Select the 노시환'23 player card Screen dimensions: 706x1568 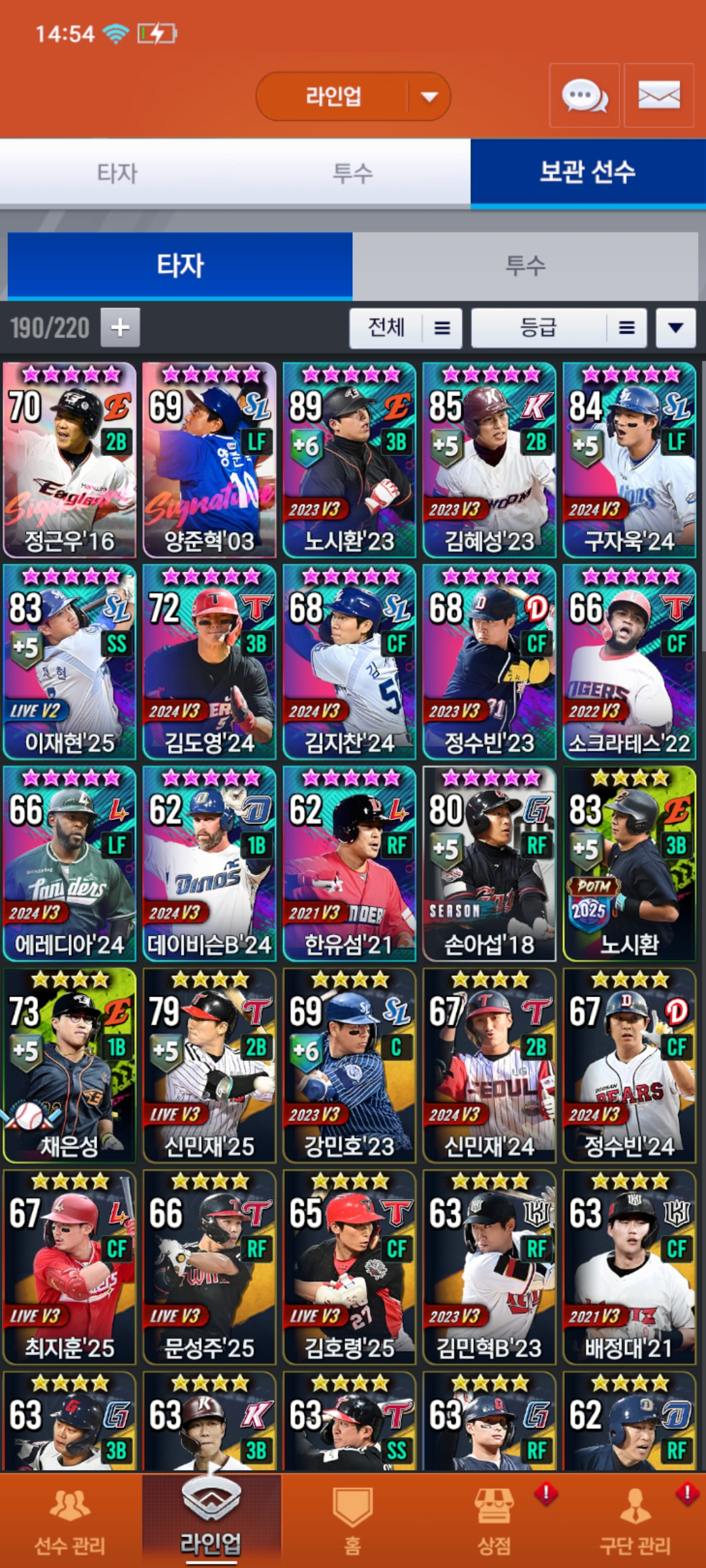pyautogui.click(x=349, y=460)
